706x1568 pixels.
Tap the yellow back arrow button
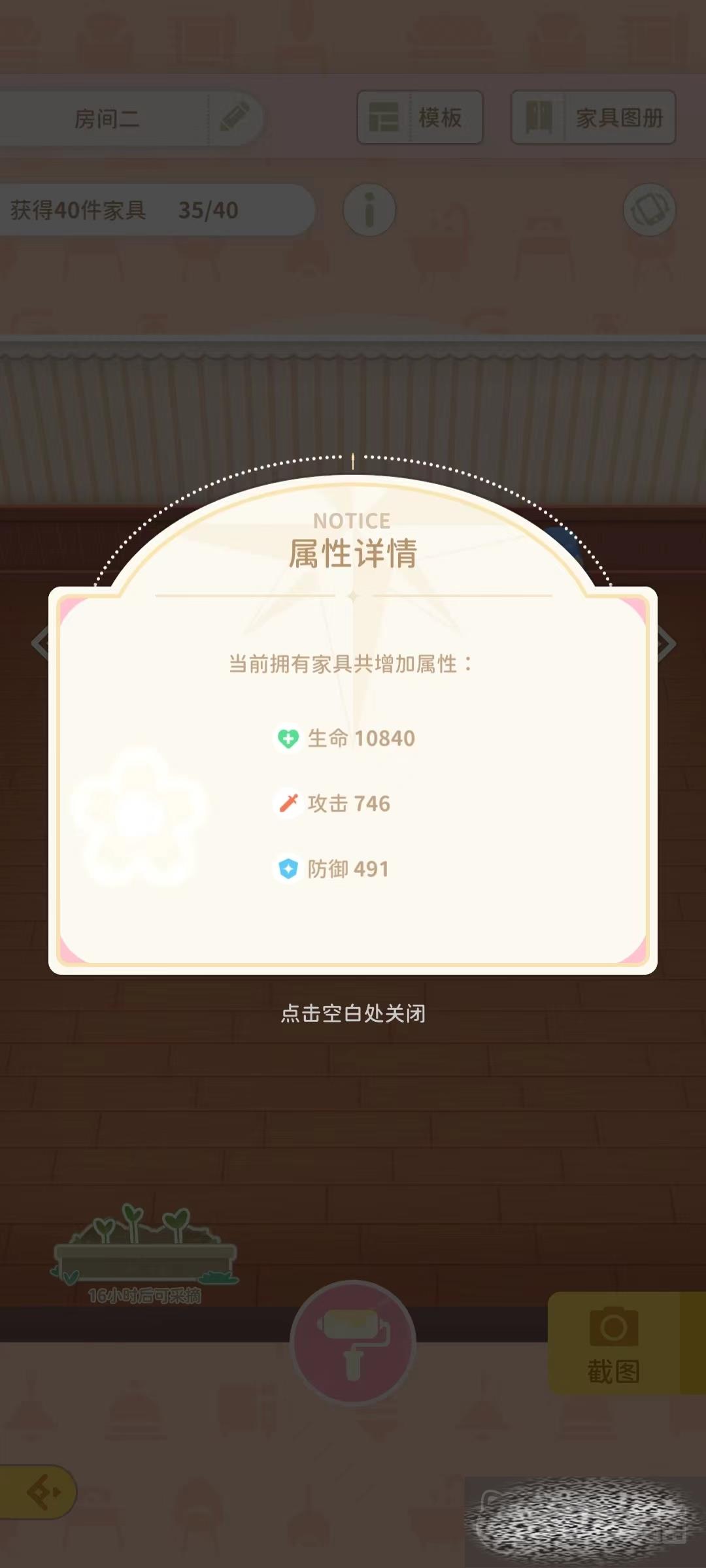pyautogui.click(x=41, y=1492)
